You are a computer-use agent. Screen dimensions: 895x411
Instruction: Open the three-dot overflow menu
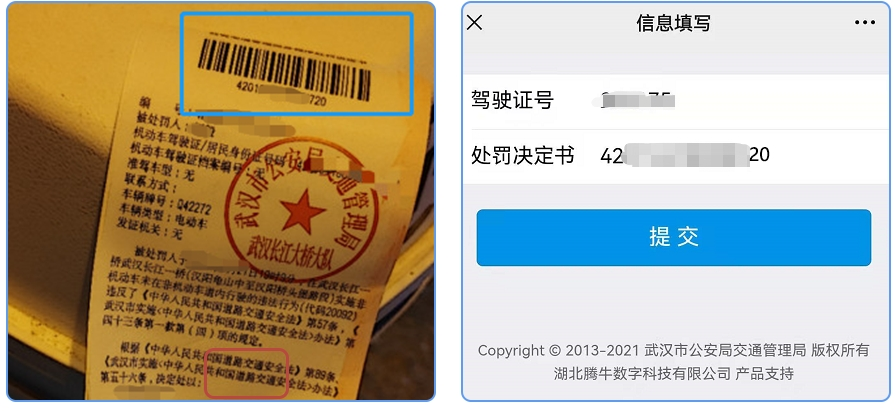pyautogui.click(x=864, y=22)
